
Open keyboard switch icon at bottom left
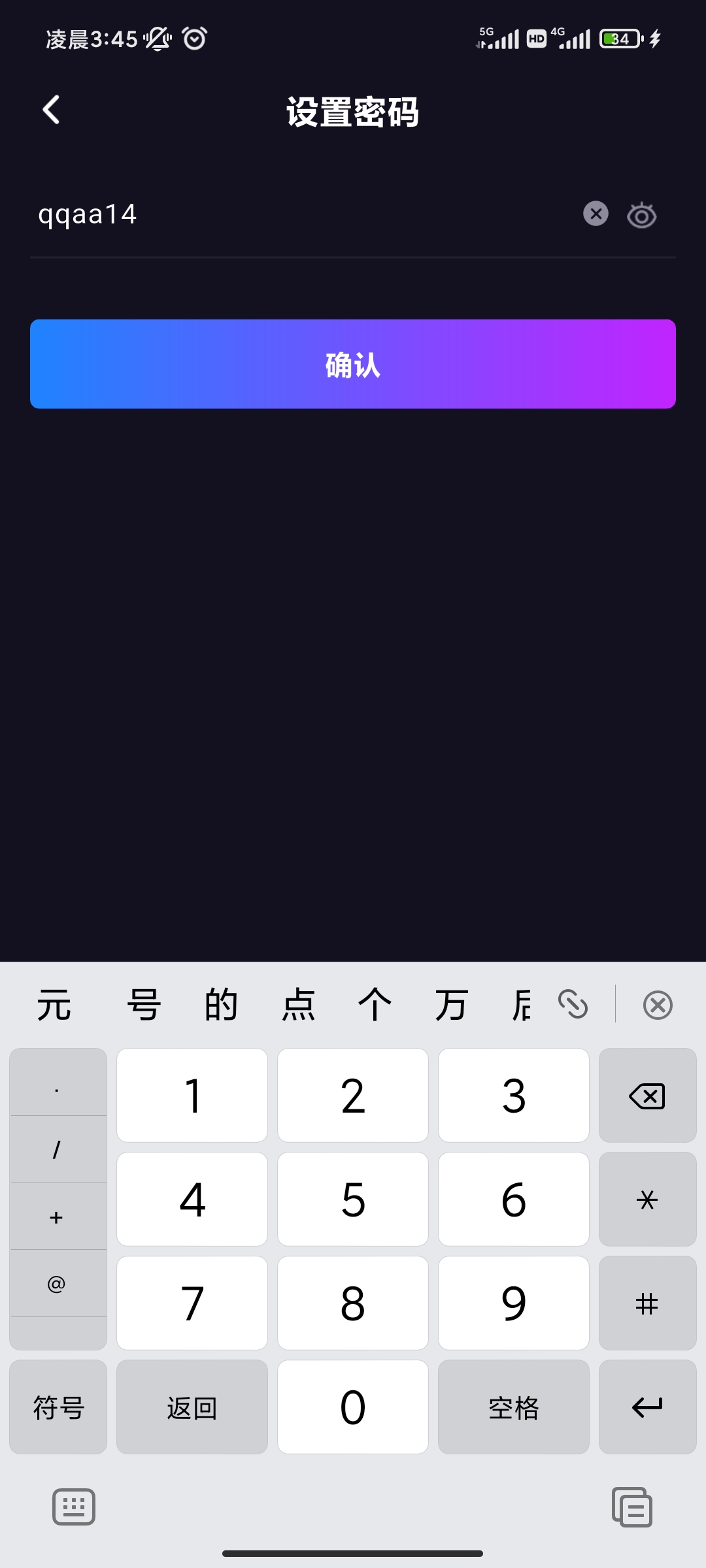click(74, 1507)
